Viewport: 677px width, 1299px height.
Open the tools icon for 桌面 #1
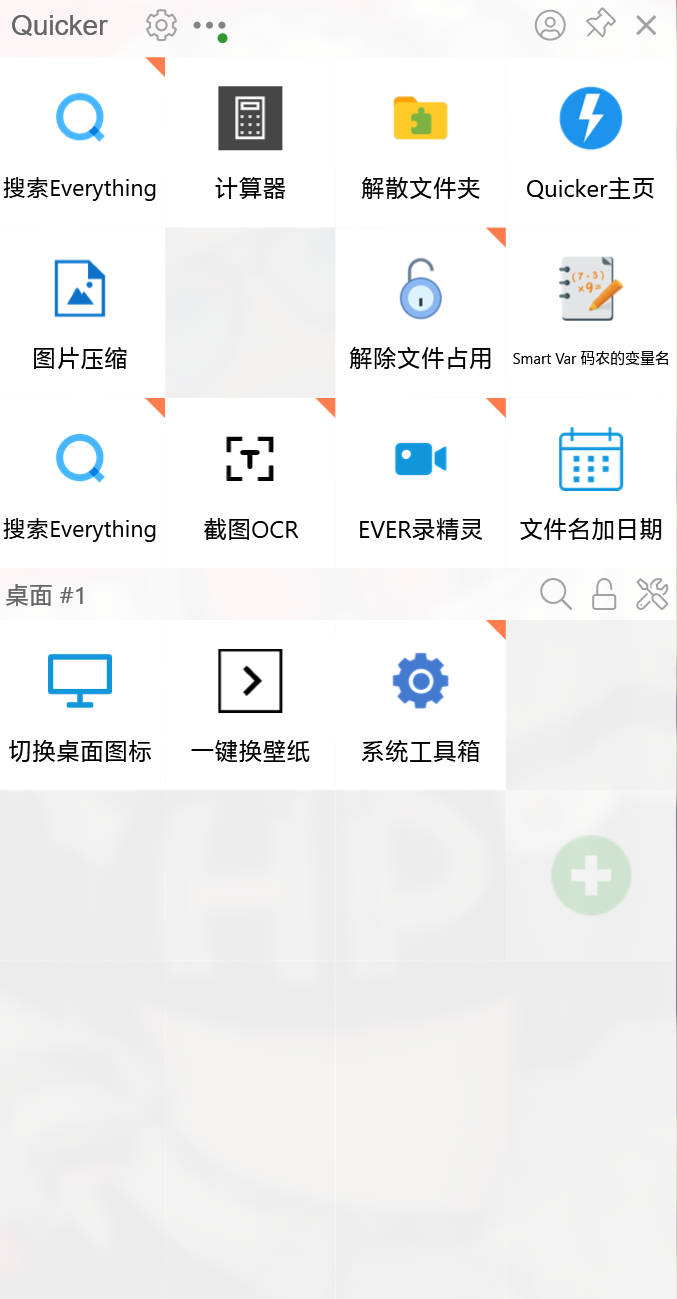pos(652,594)
